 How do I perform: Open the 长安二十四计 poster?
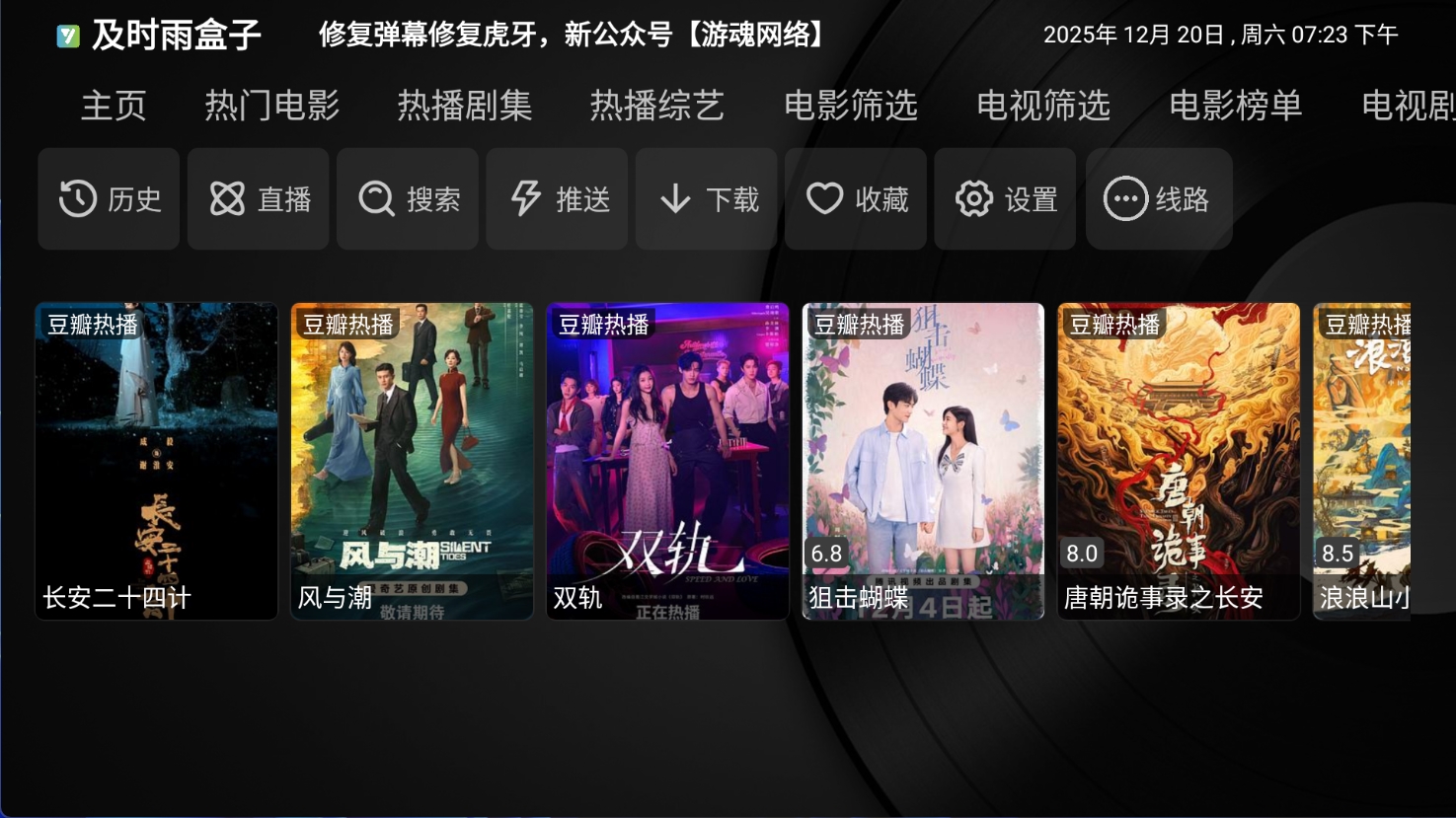tap(156, 461)
